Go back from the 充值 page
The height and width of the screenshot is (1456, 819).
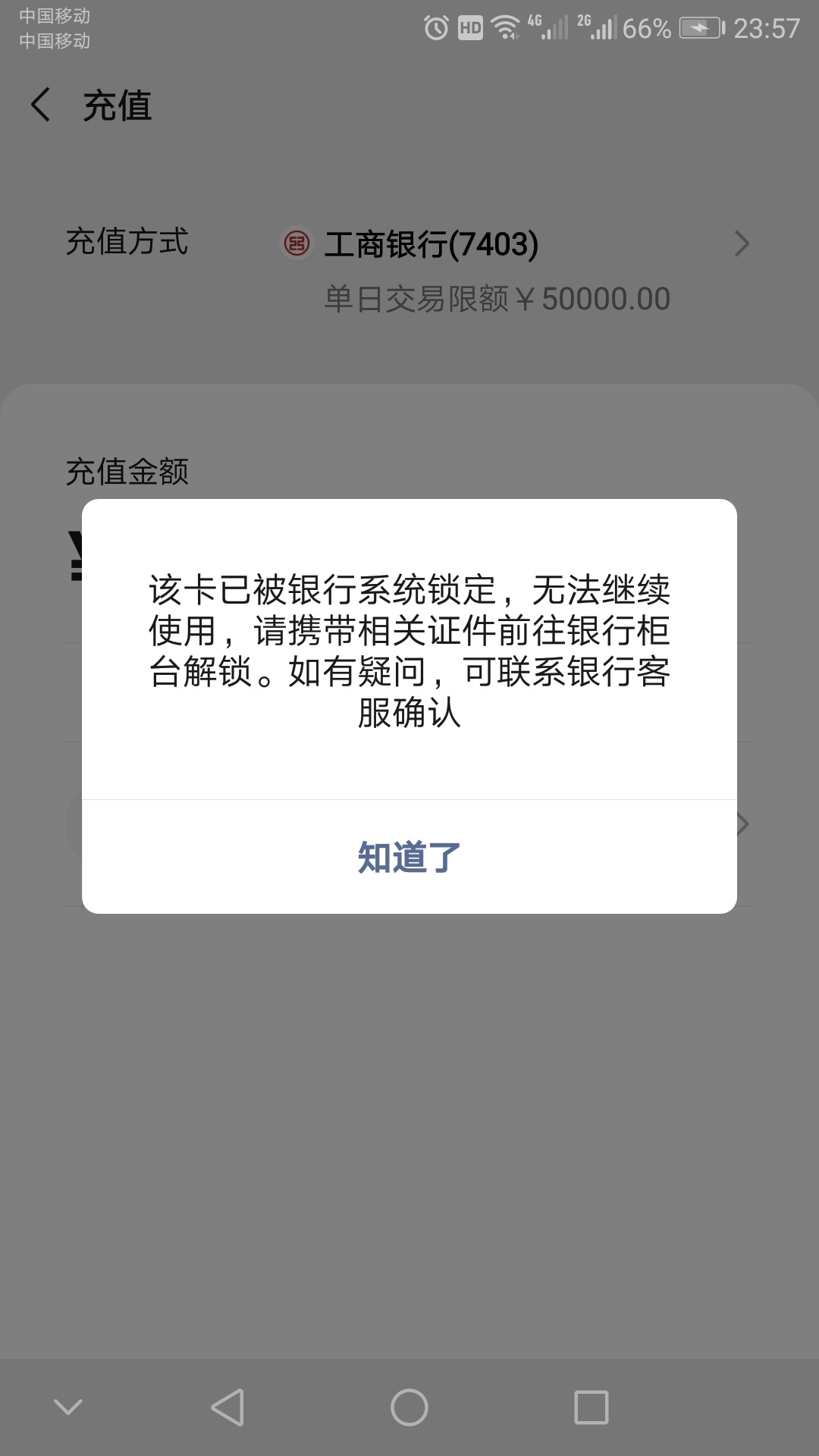[x=42, y=105]
